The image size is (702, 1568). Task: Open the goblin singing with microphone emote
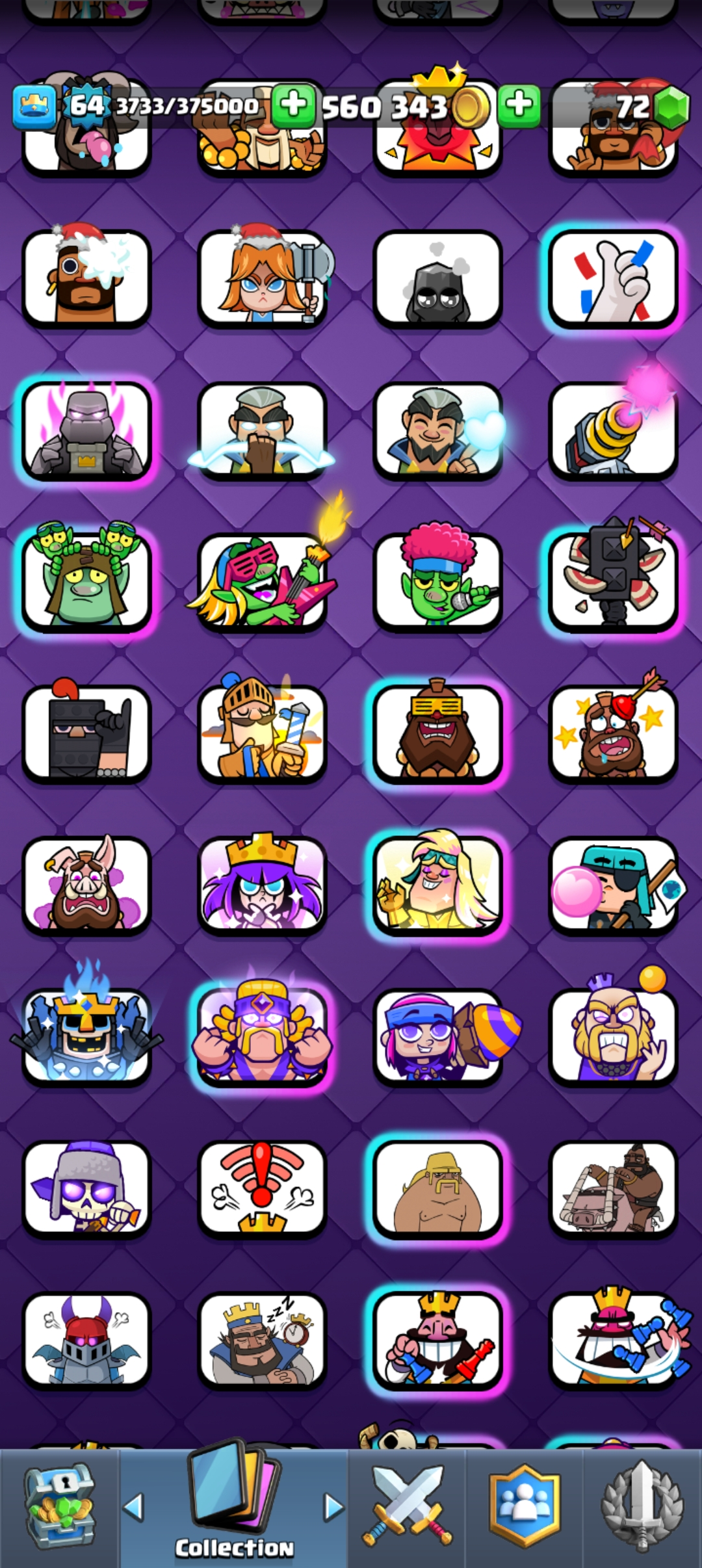point(437,582)
